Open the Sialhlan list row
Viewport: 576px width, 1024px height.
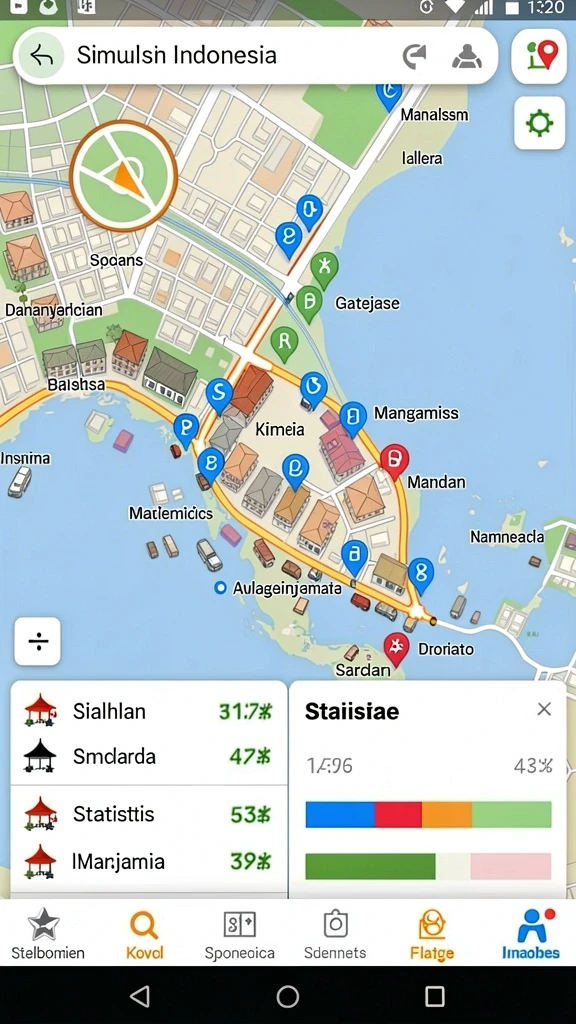click(149, 711)
